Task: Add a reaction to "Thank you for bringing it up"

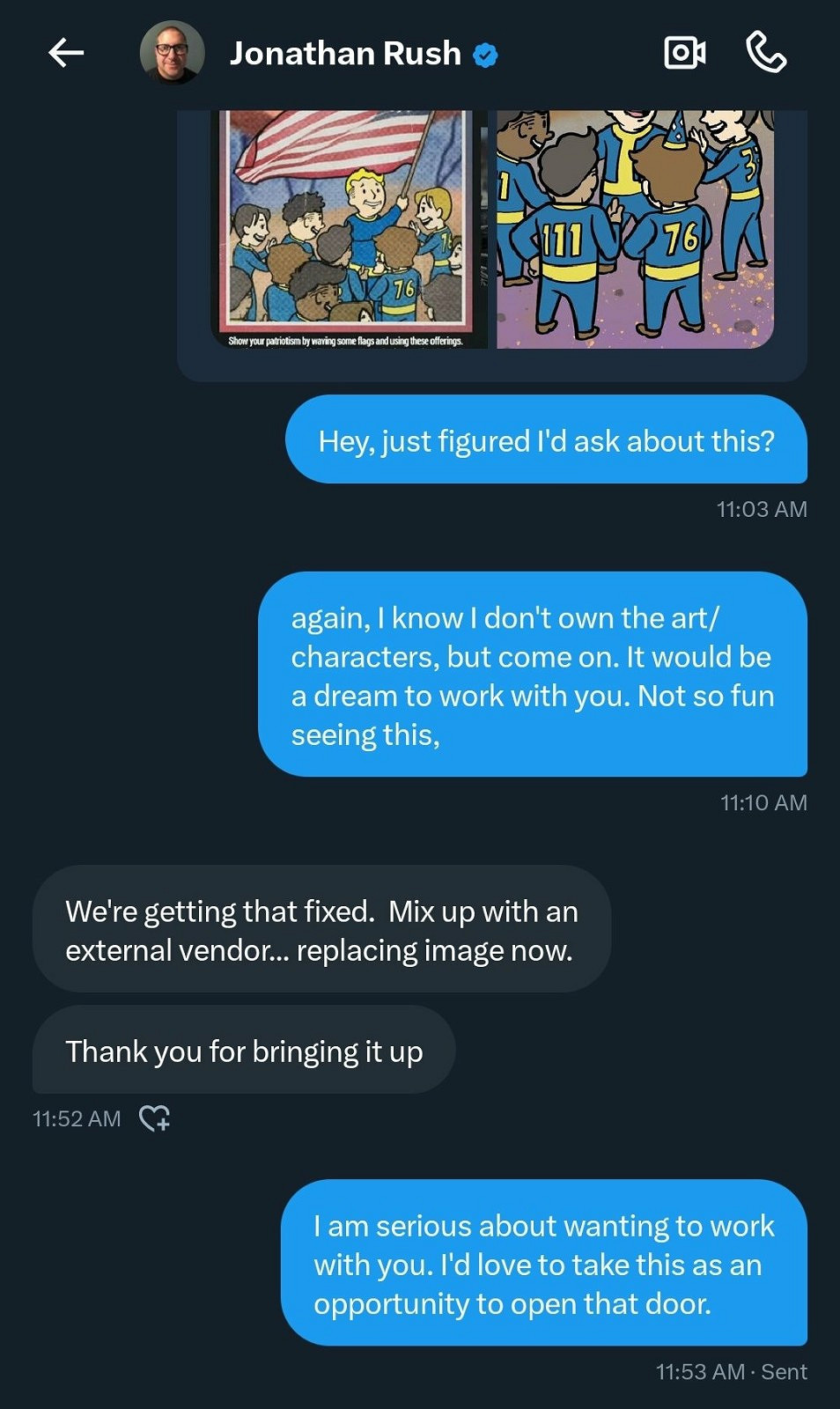Action: click(155, 1118)
